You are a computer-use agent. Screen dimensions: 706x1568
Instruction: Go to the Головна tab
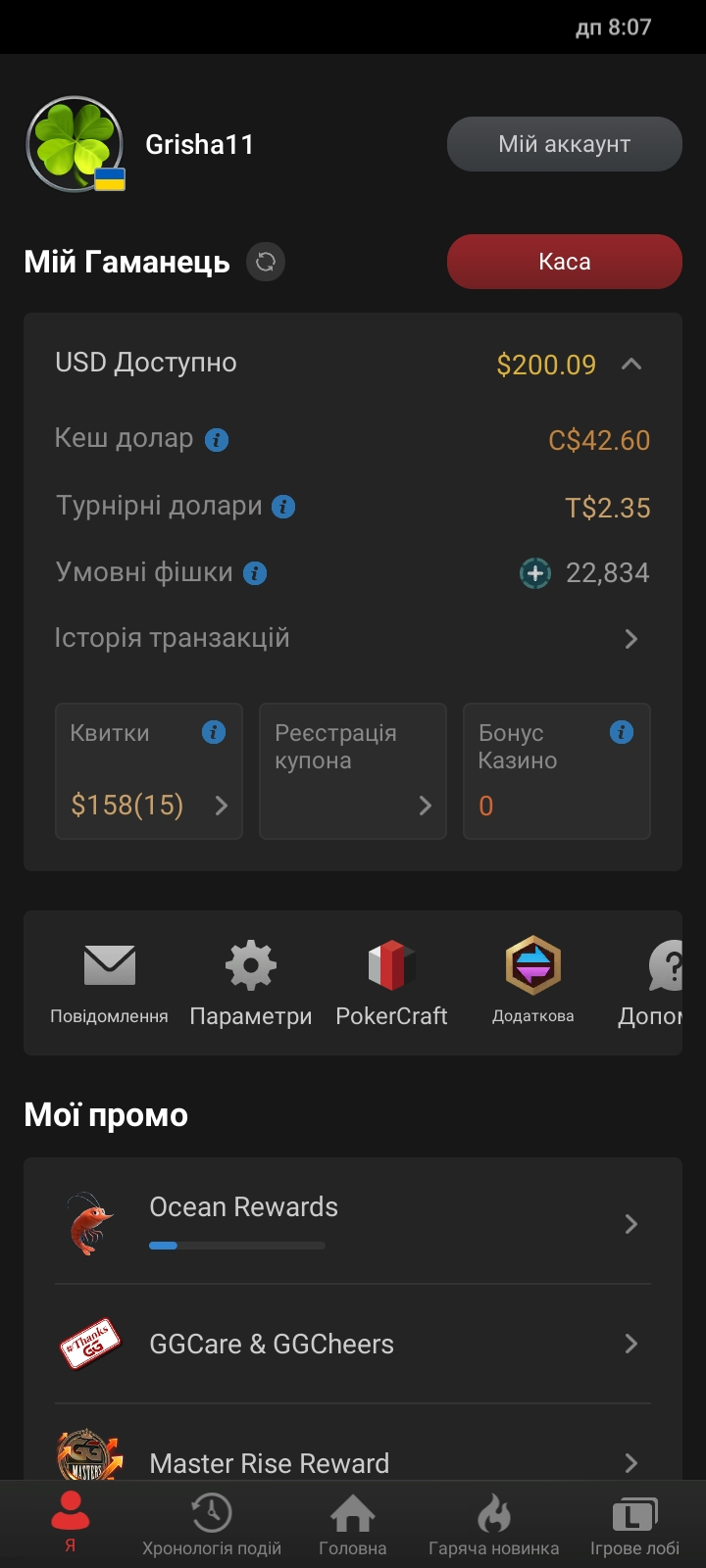coord(352,1525)
